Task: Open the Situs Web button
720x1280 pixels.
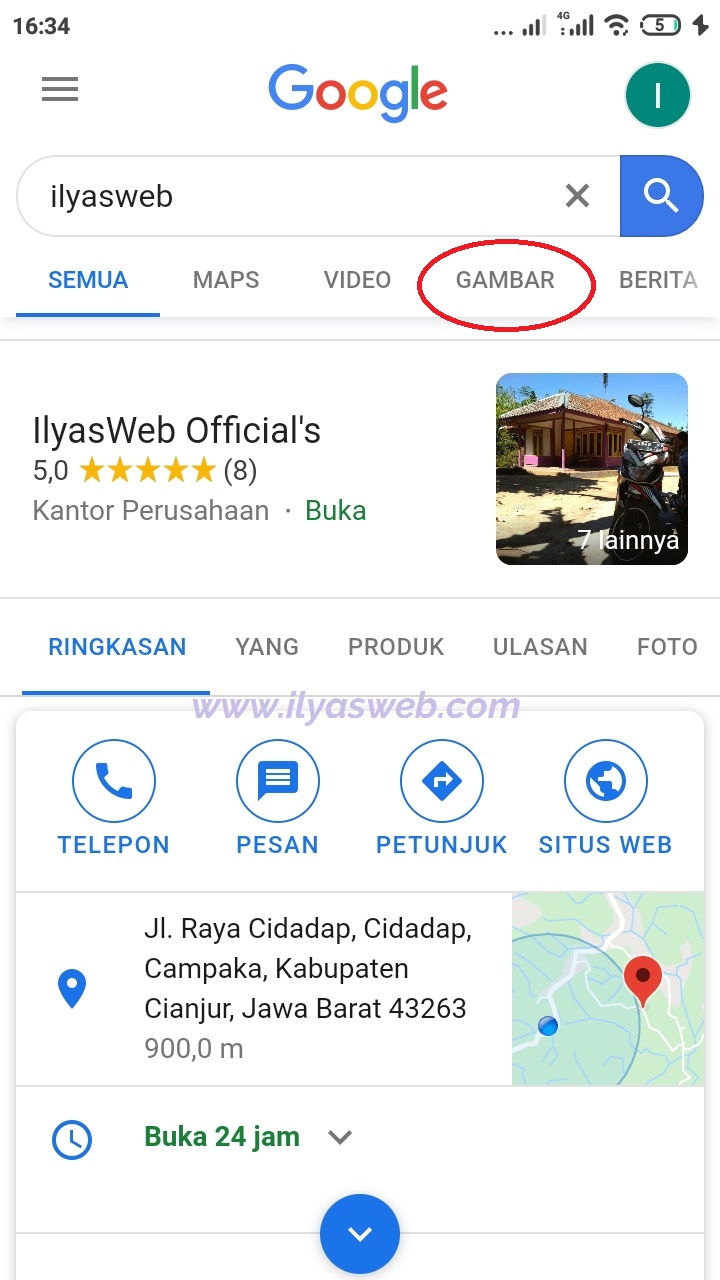Action: tap(605, 798)
